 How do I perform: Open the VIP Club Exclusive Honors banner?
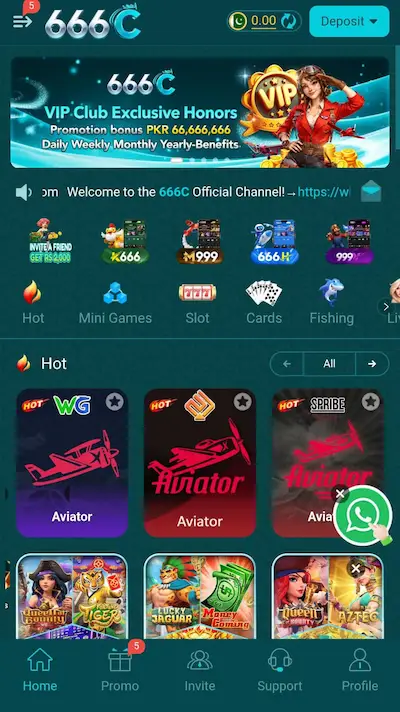coord(200,112)
